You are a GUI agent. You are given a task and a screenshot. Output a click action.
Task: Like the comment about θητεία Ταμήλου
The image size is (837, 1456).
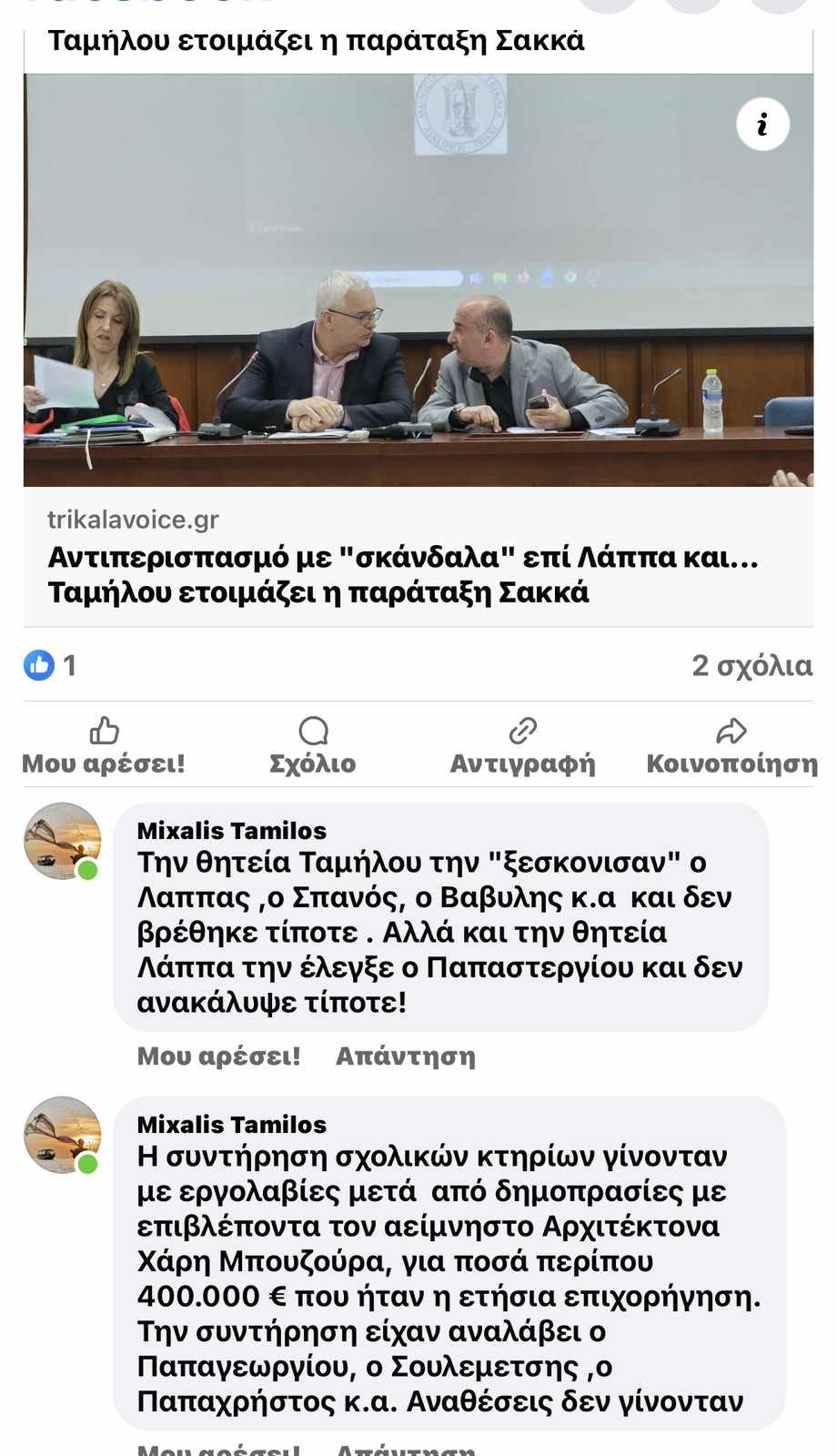(218, 1056)
